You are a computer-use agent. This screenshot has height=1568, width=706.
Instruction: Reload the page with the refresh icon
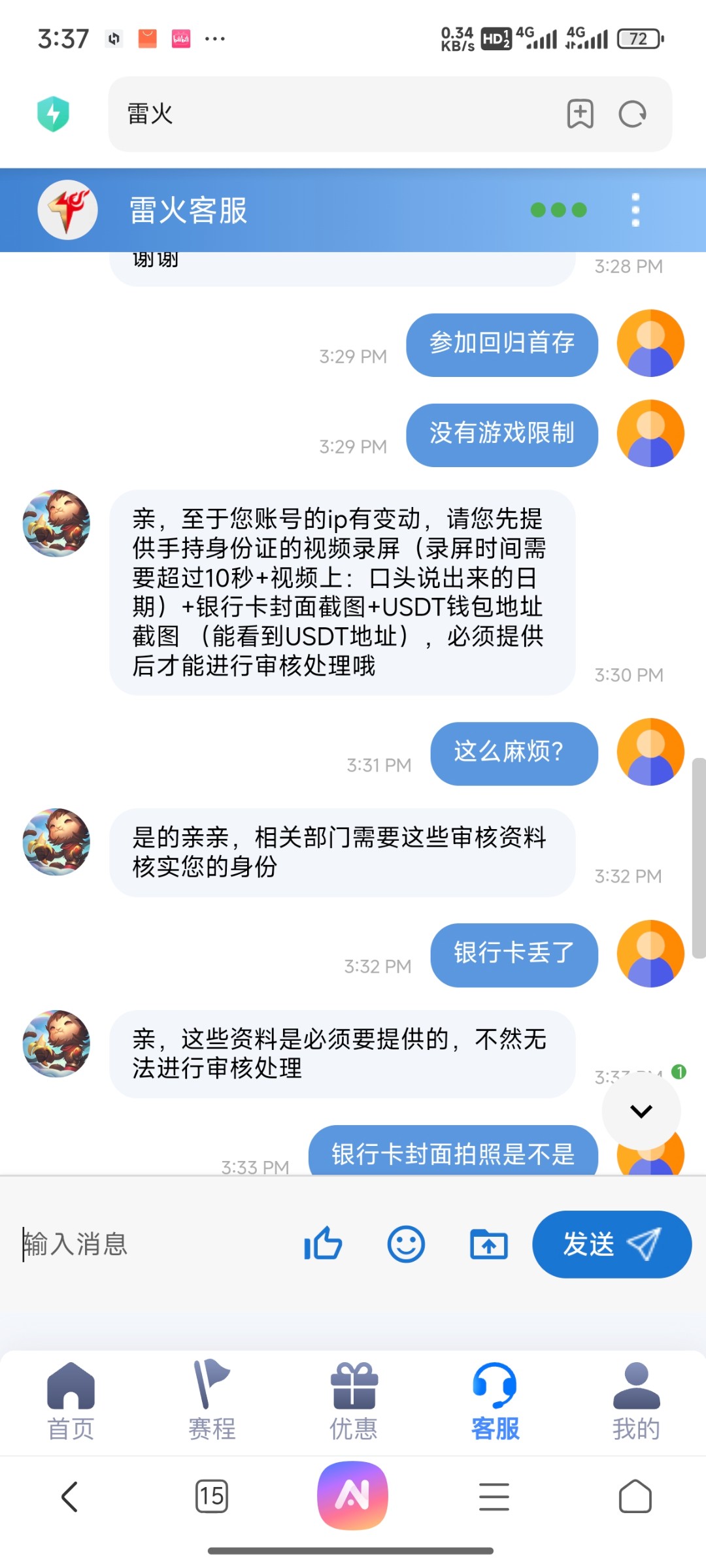(x=632, y=114)
